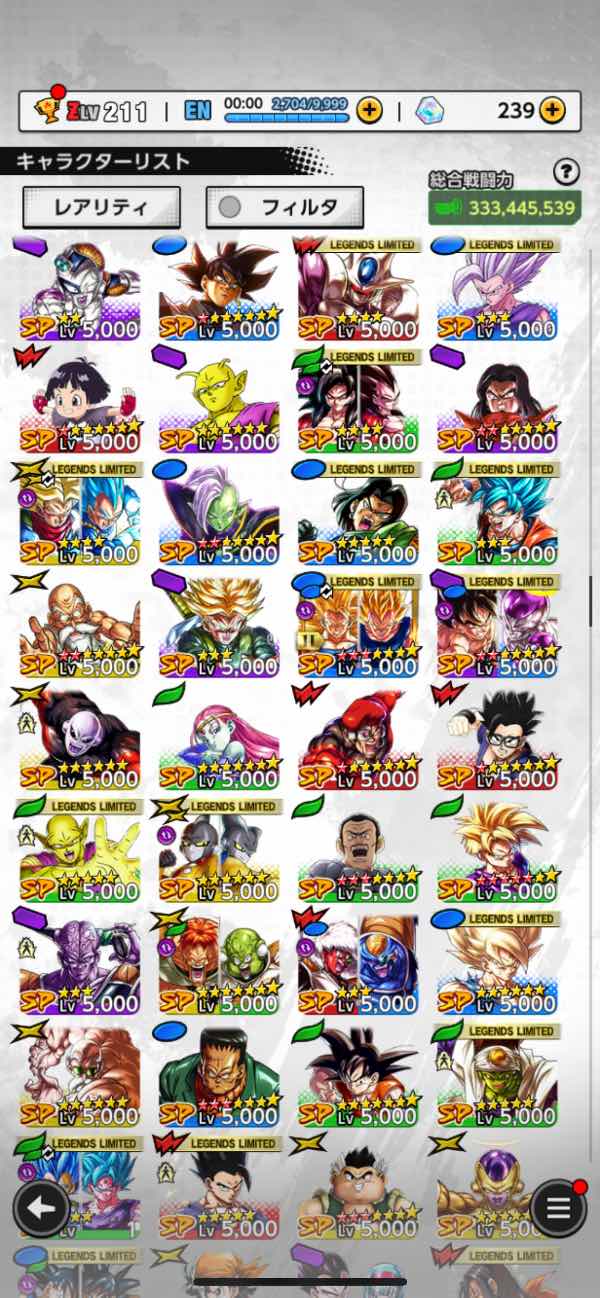
Task: Open the help question mark icon
Action: point(567,170)
